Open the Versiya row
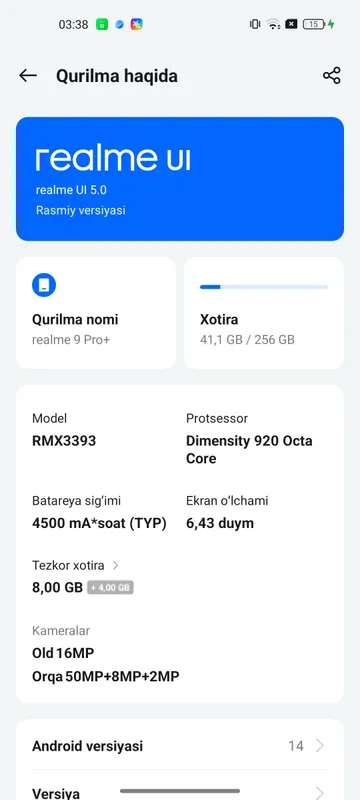Screen dimensions: 360x800 tap(179, 790)
